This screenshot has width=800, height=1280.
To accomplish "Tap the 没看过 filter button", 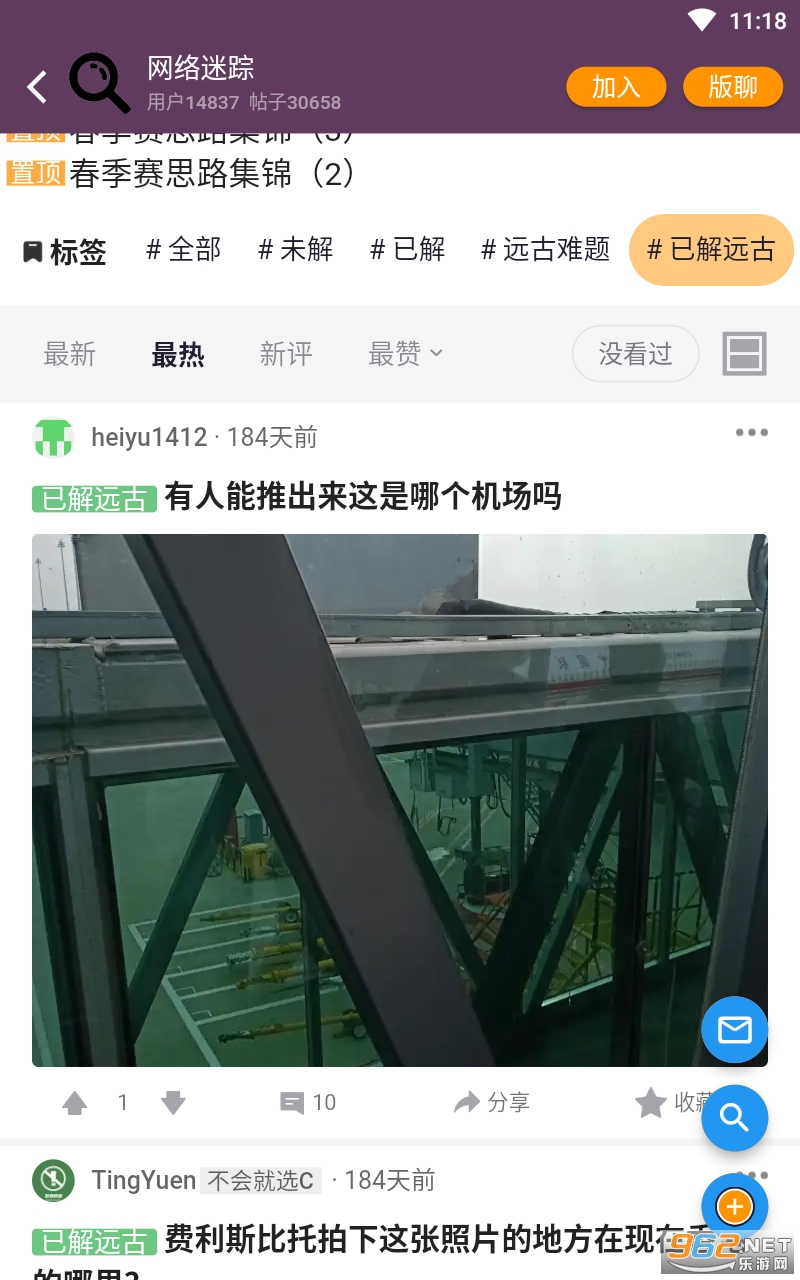I will (x=635, y=354).
